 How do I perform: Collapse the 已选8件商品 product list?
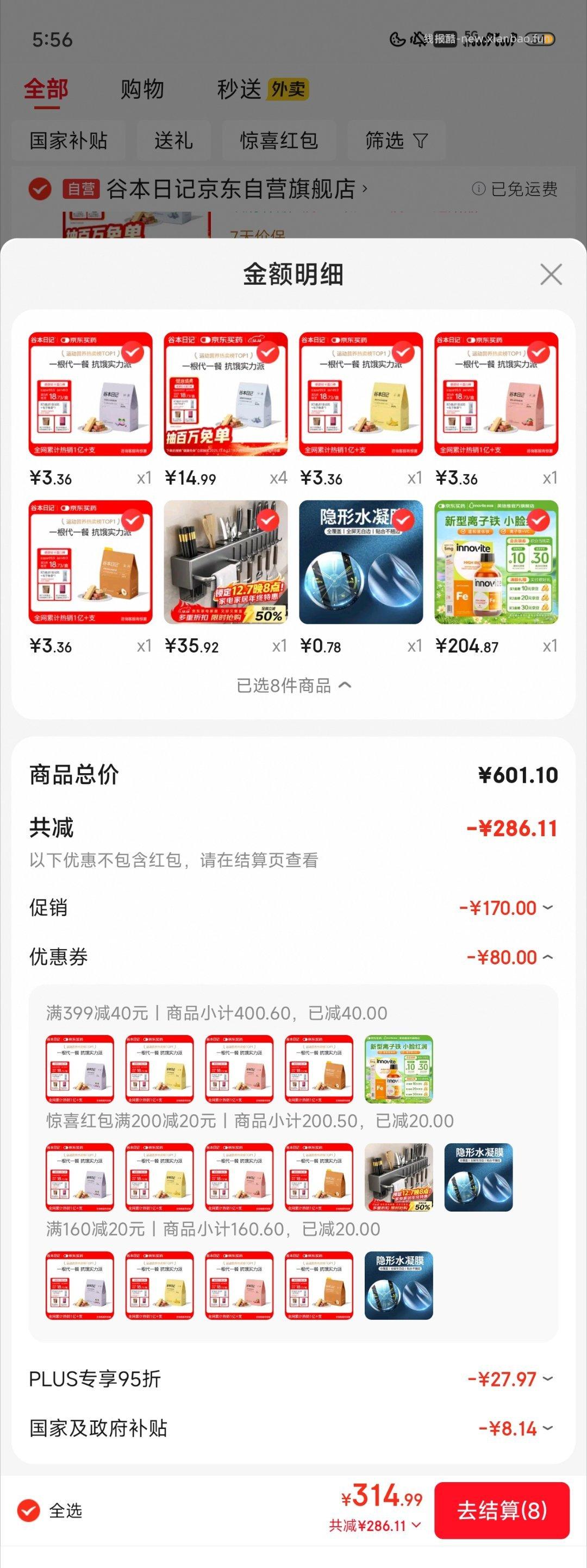coord(293,686)
